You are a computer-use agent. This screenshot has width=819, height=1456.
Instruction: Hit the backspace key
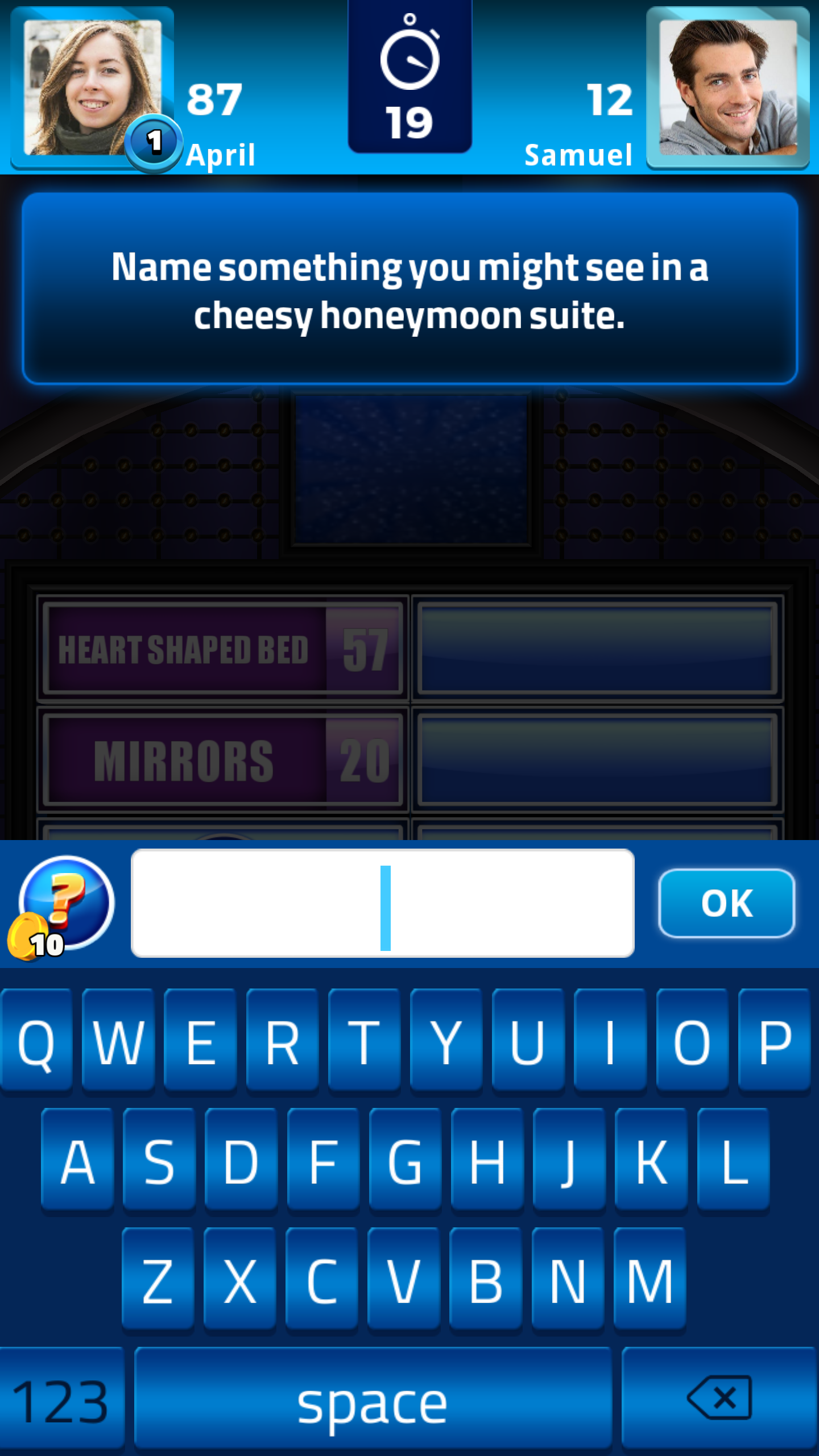pyautogui.click(x=719, y=1398)
